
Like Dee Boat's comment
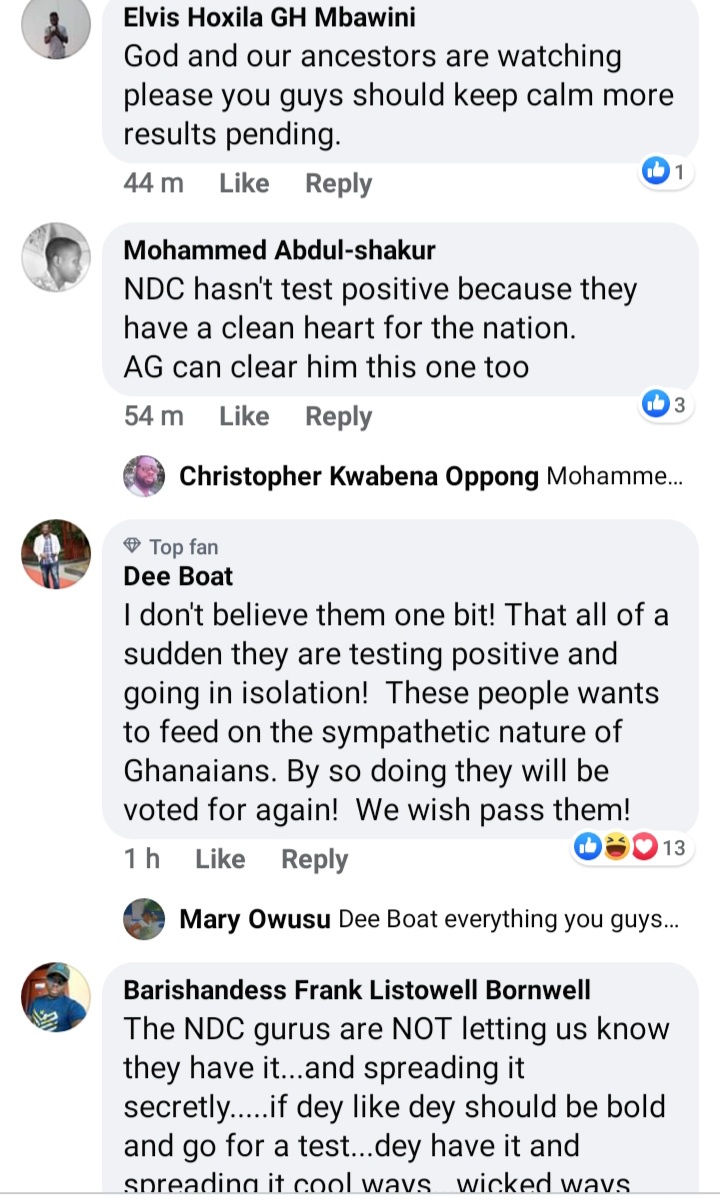[220, 859]
